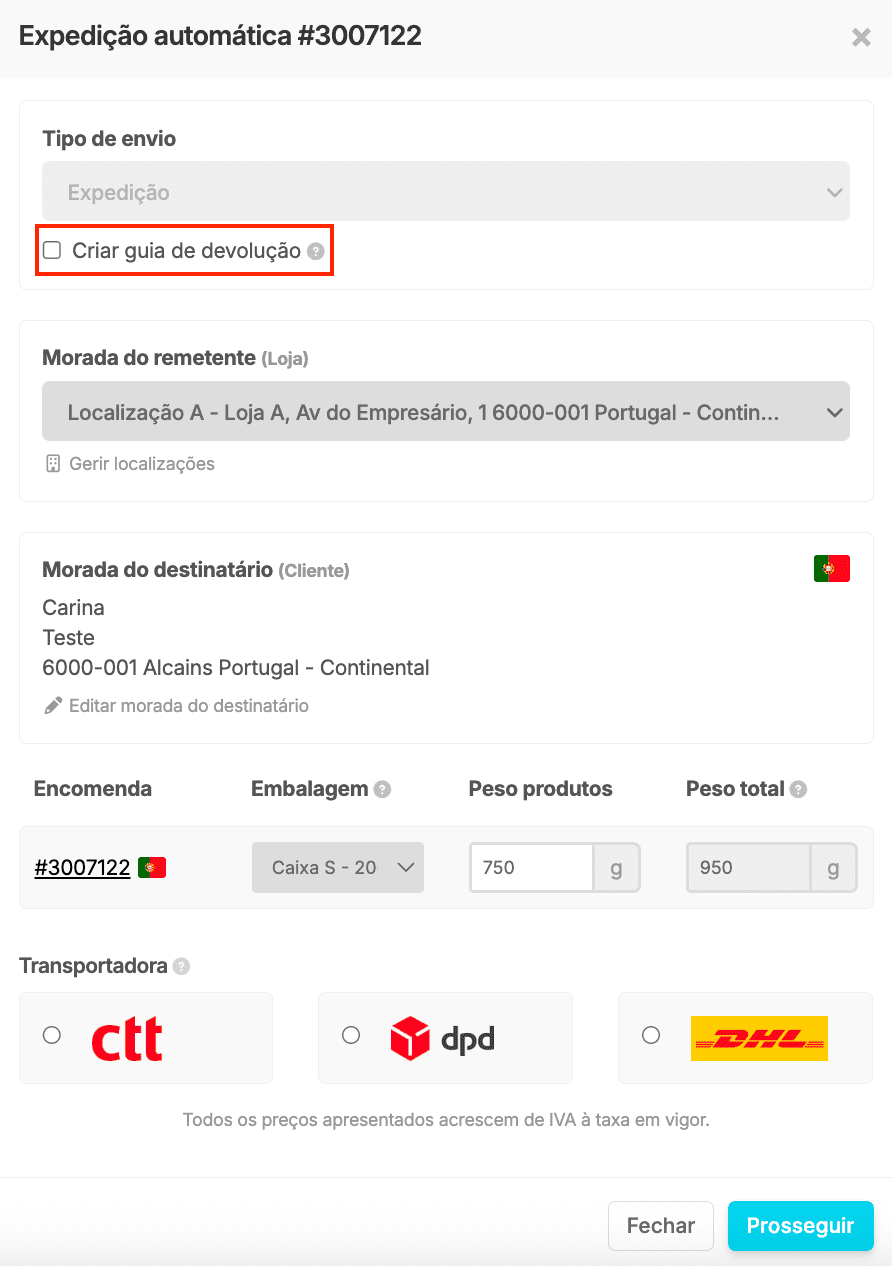Click the help icon beside "Criar guia de devolução"
This screenshot has width=892, height=1266.
click(316, 250)
